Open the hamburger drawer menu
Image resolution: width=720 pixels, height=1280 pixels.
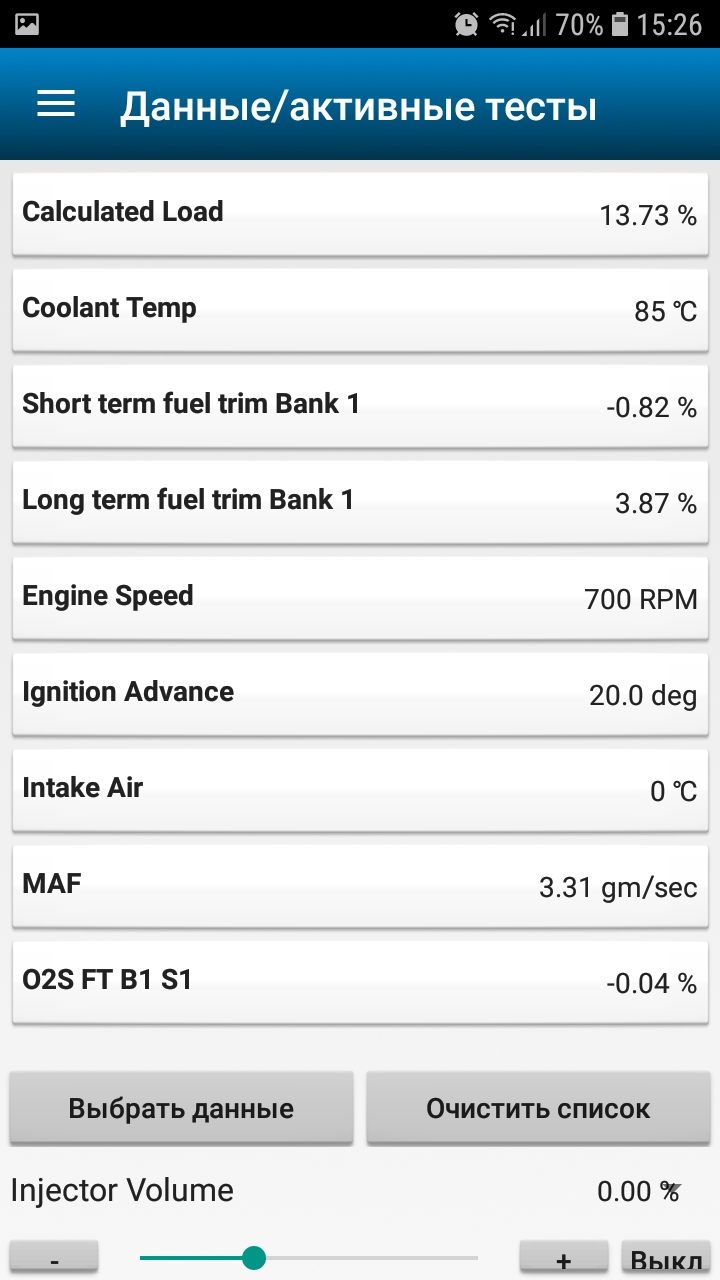[56, 105]
